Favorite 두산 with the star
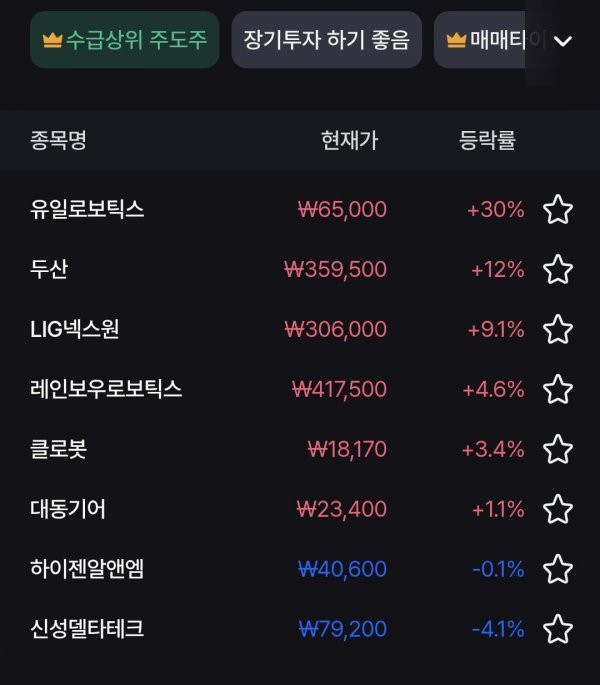 (557, 270)
